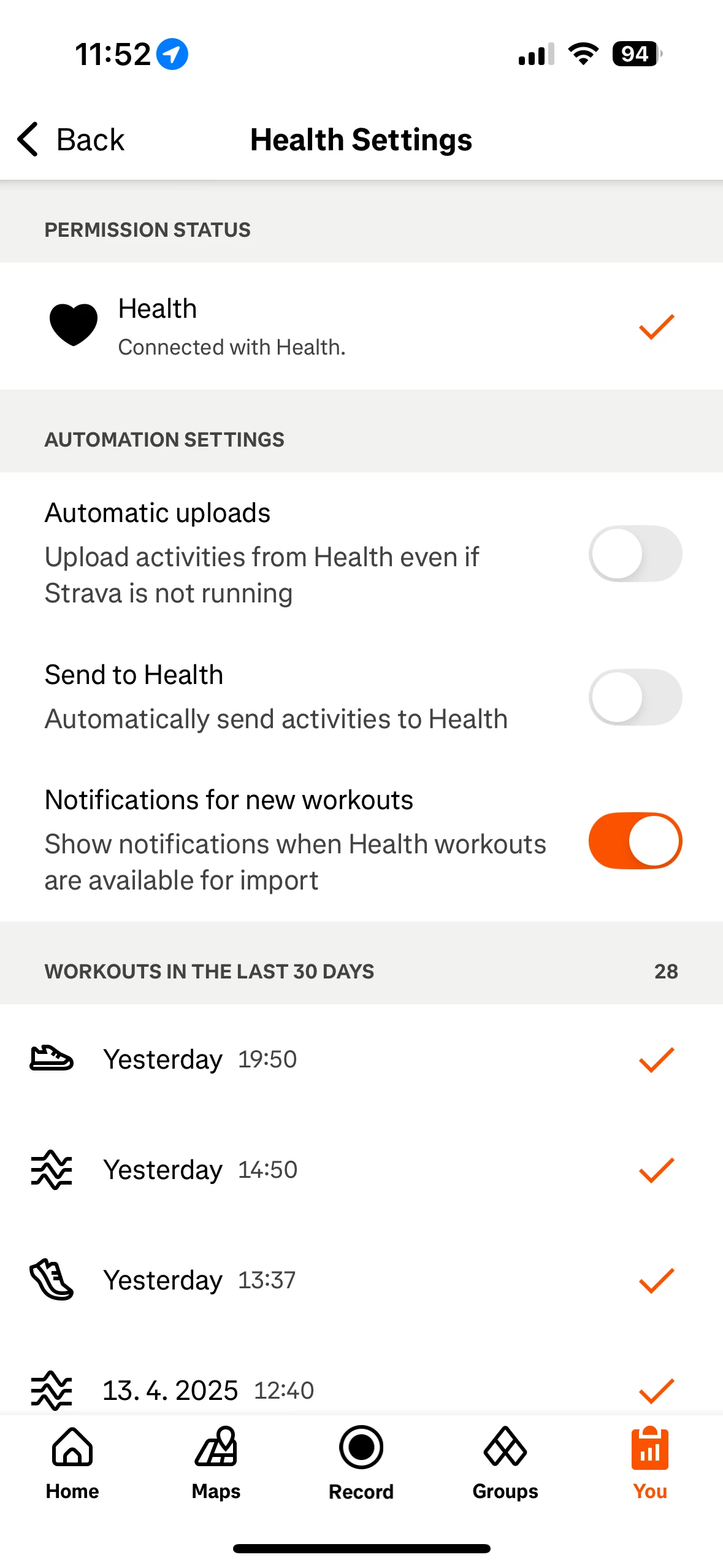723x1568 pixels.
Task: Open yesterday's 14:50 workout
Action: click(361, 1170)
